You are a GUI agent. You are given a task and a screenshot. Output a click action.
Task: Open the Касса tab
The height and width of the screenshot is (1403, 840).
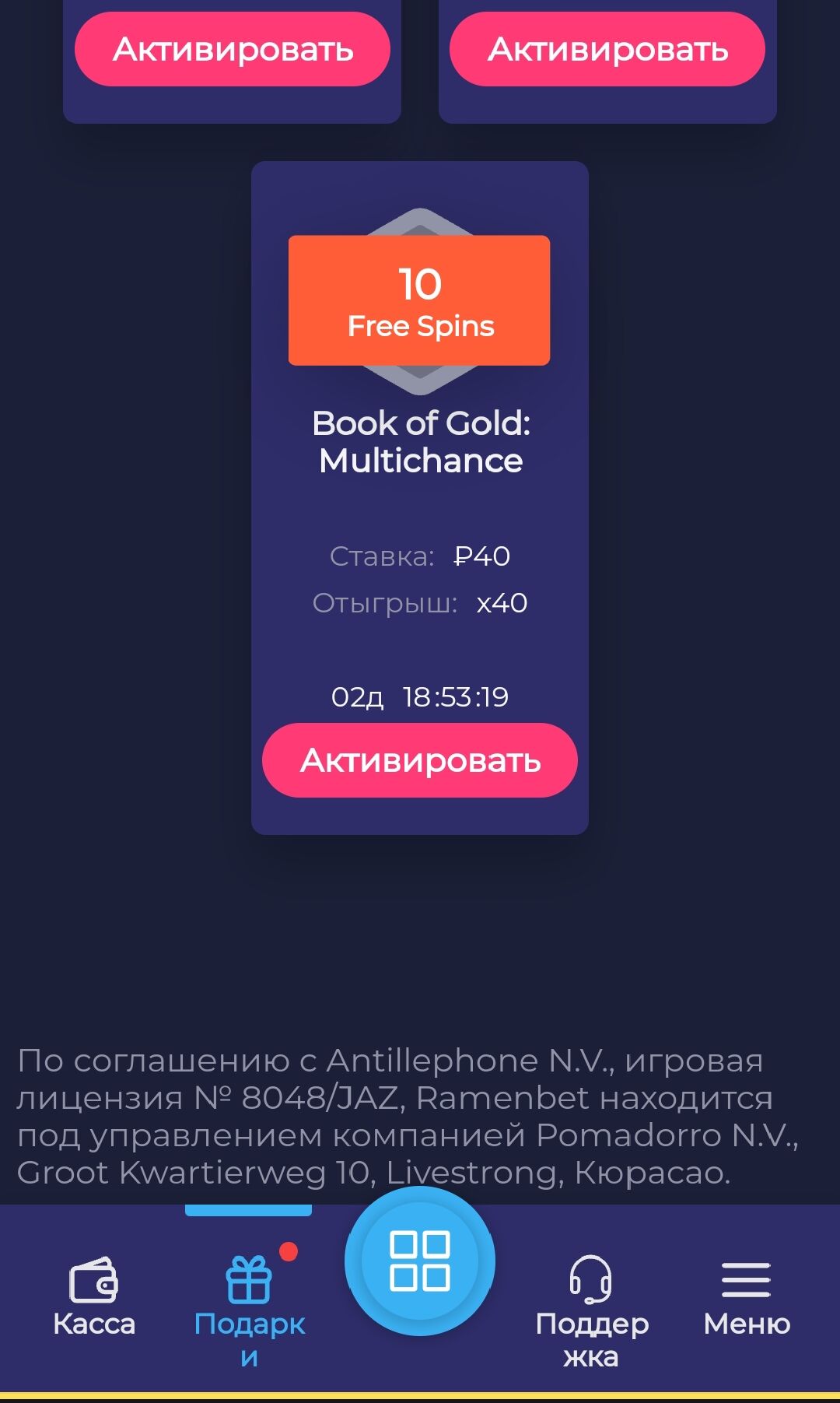pos(94,1296)
